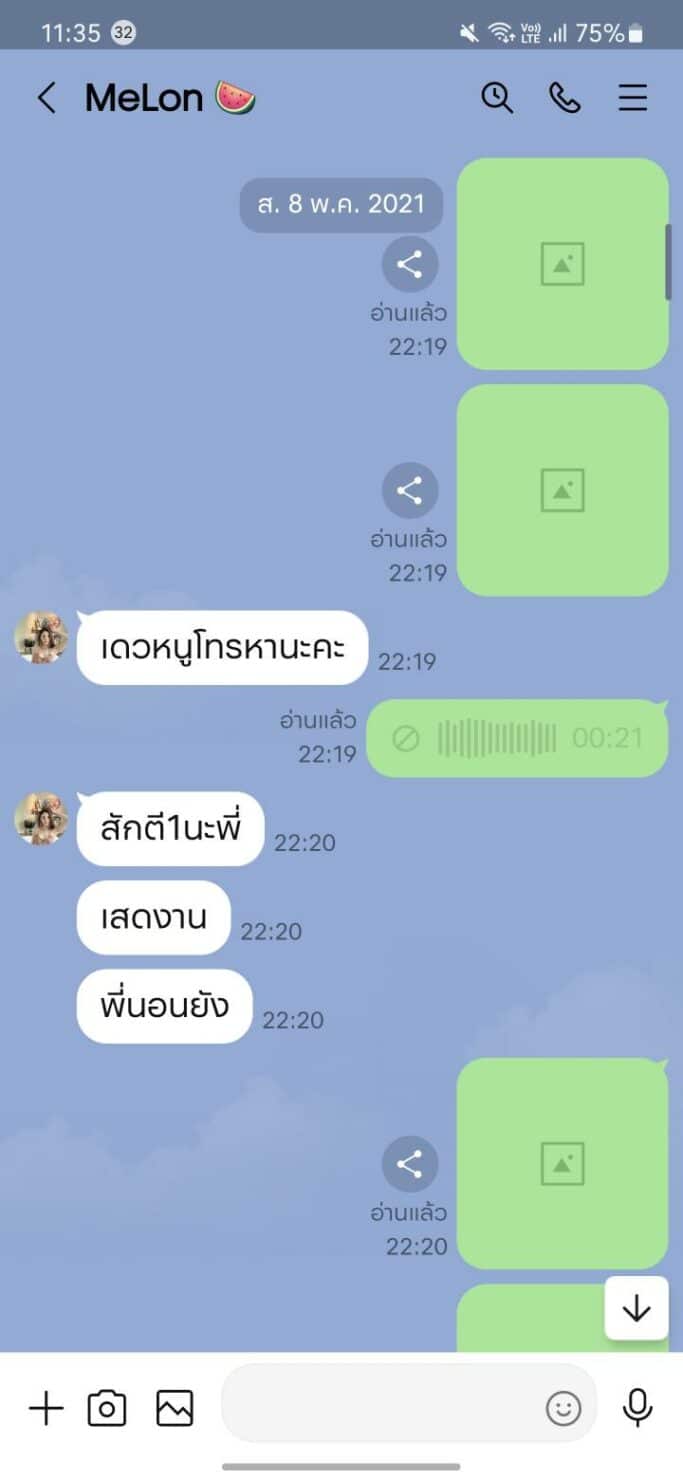Screen dimensions: 683x1480
Task: Open MeLon's profile picture beside เดวหนูโทรหานะคะ
Action: (x=41, y=638)
